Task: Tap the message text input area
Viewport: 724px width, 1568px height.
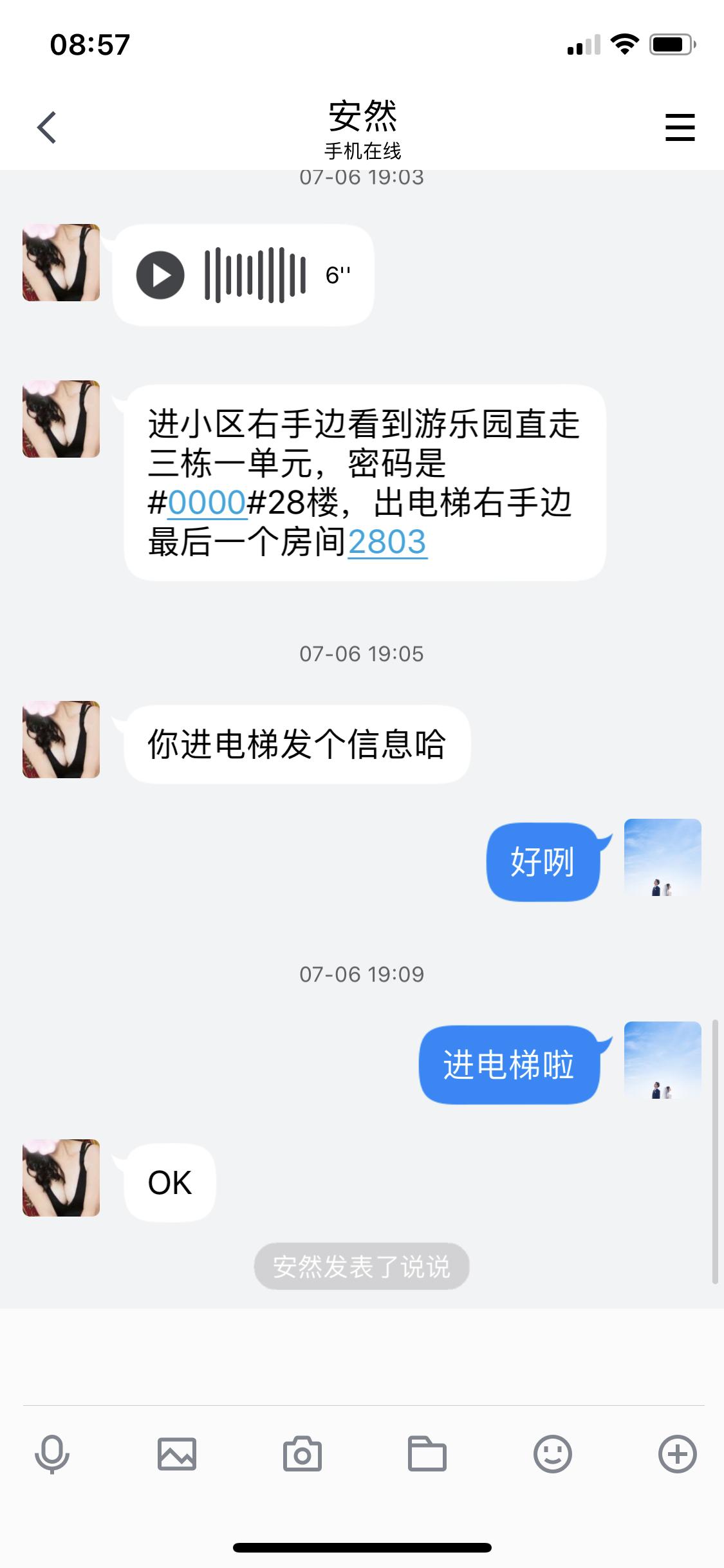Action: (x=362, y=1355)
